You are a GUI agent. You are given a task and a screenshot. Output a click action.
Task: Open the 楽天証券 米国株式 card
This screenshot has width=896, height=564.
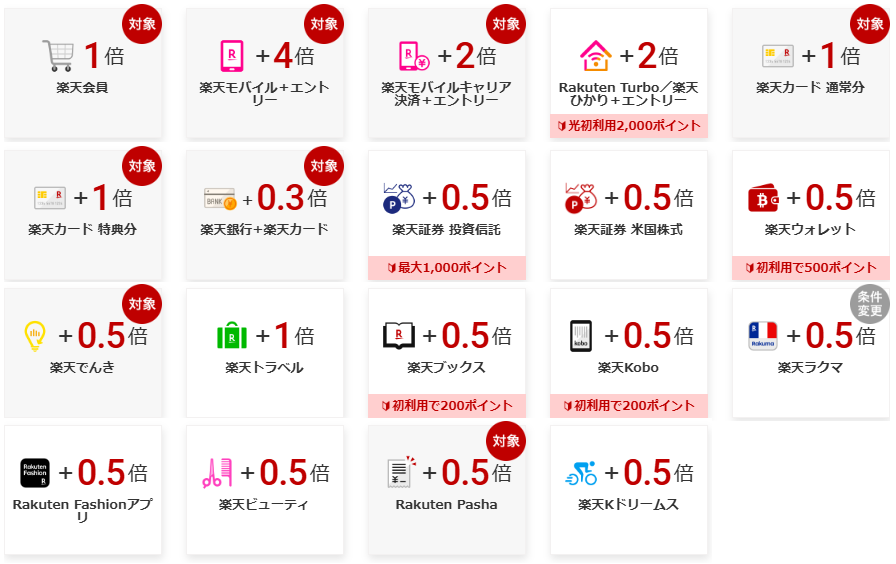point(629,214)
